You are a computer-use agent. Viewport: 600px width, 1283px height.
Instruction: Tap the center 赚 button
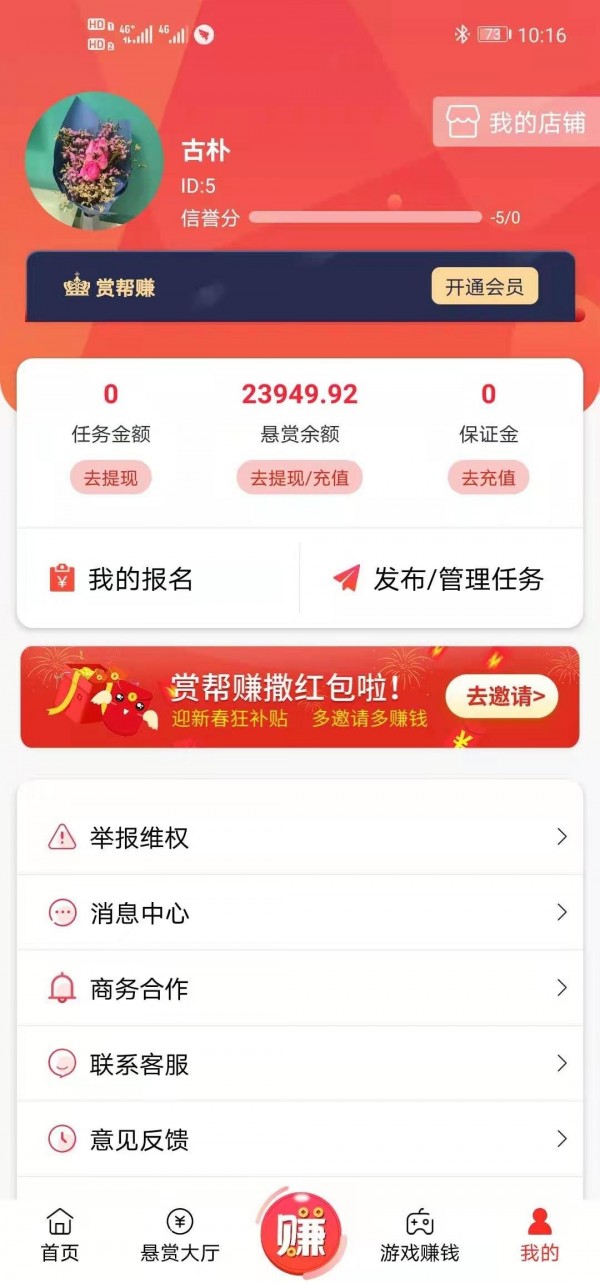point(300,1234)
